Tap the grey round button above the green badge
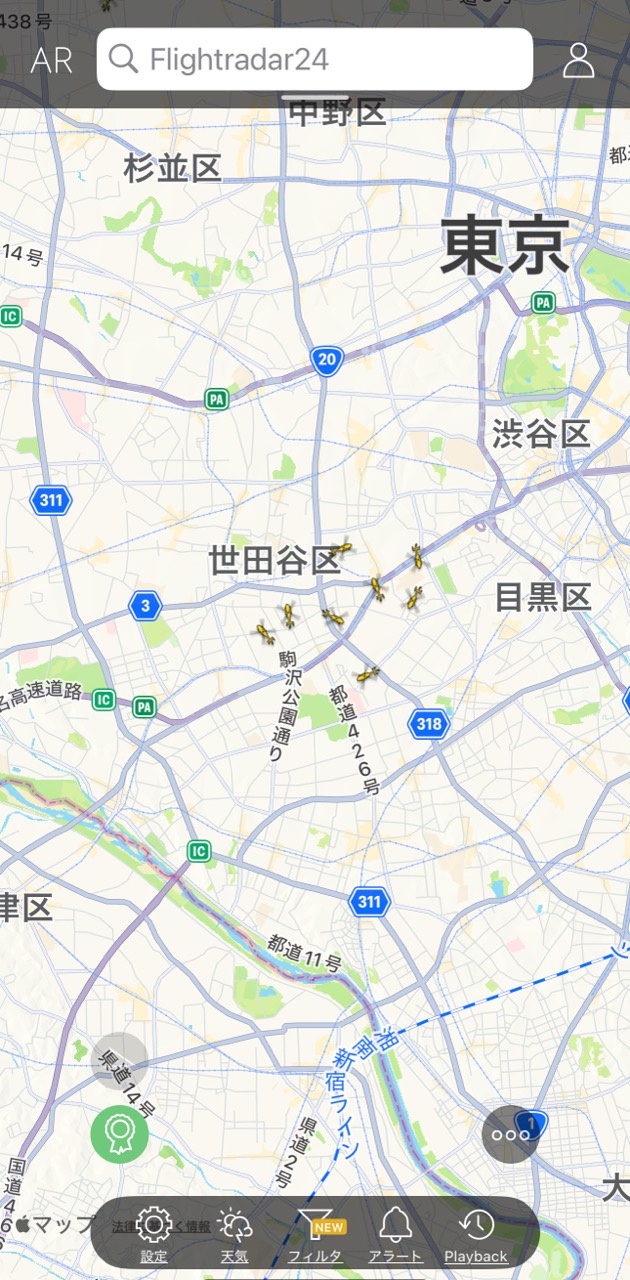This screenshot has width=630, height=1280. (x=120, y=1061)
